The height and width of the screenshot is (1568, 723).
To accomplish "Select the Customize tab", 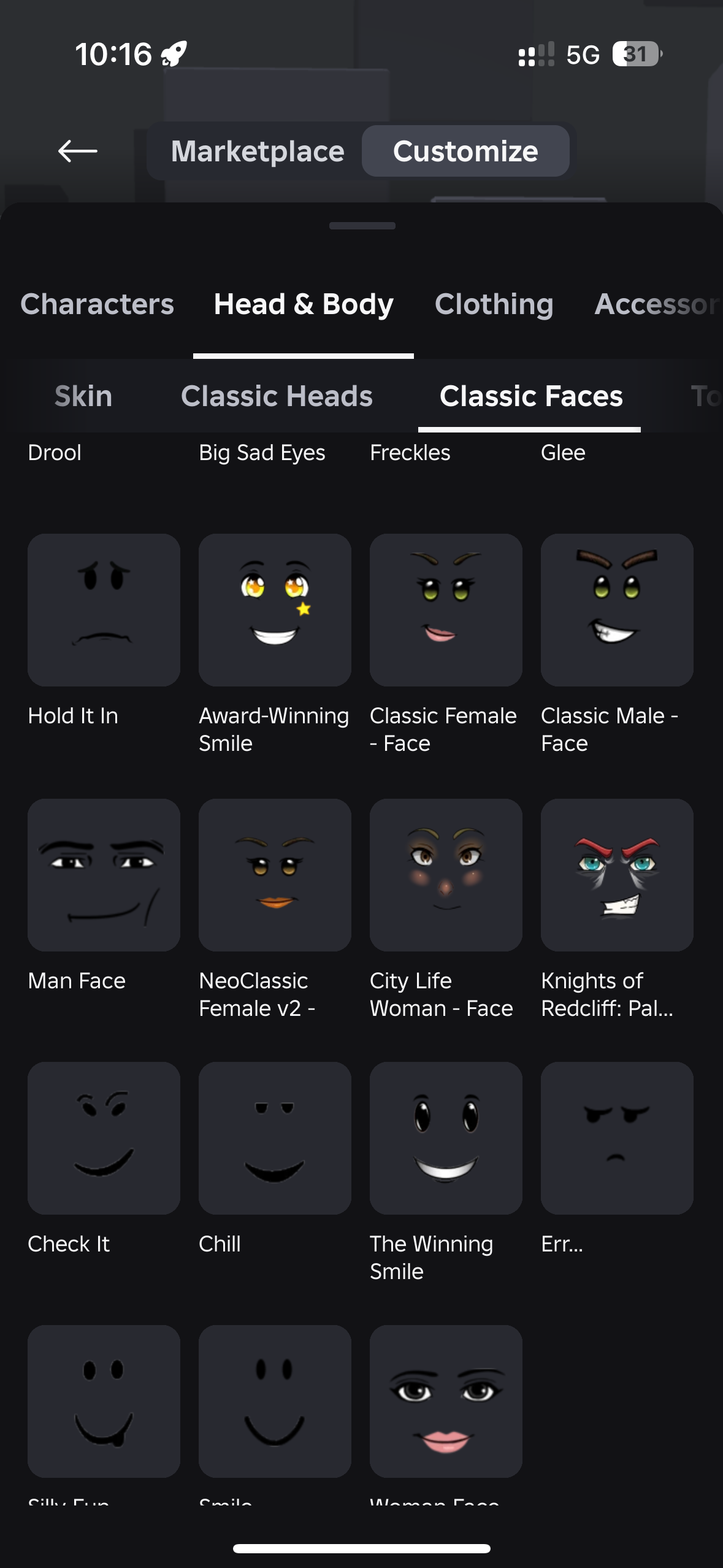I will pos(465,152).
